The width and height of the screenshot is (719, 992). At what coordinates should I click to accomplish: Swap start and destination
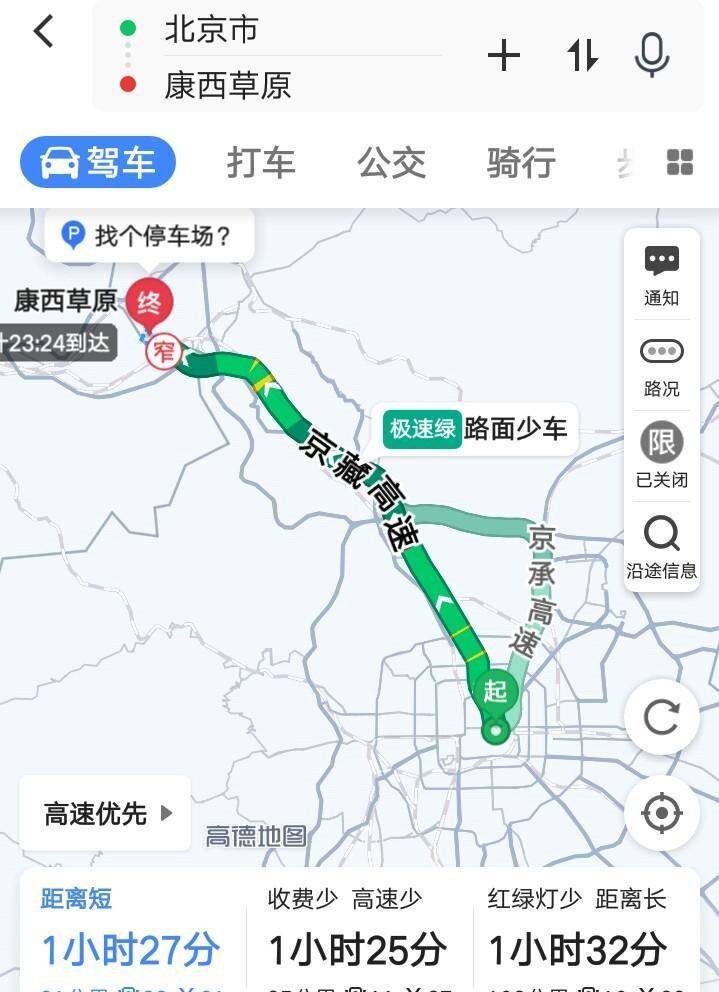tap(582, 56)
